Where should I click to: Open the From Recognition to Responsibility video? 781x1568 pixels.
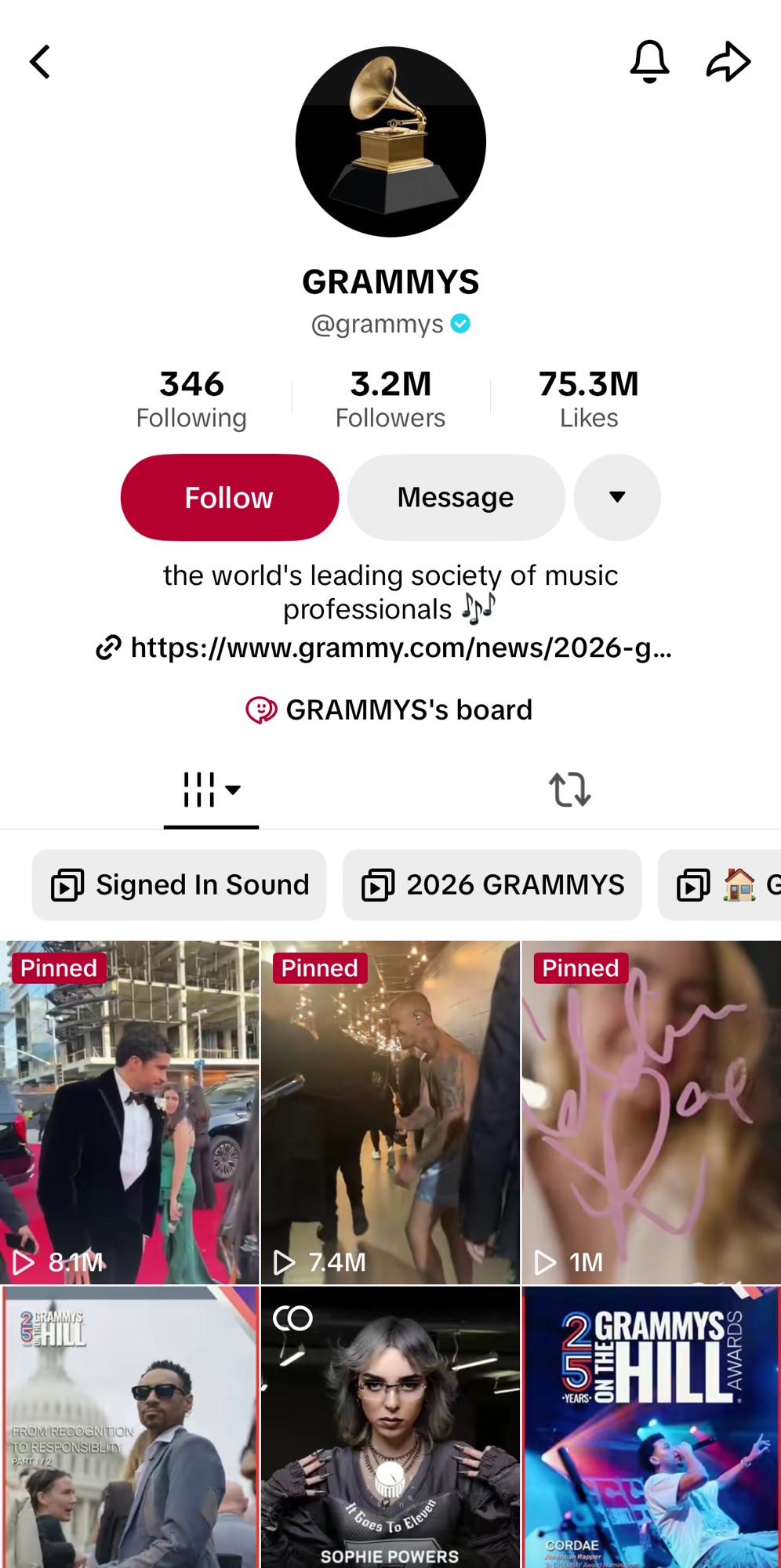coord(129,1427)
